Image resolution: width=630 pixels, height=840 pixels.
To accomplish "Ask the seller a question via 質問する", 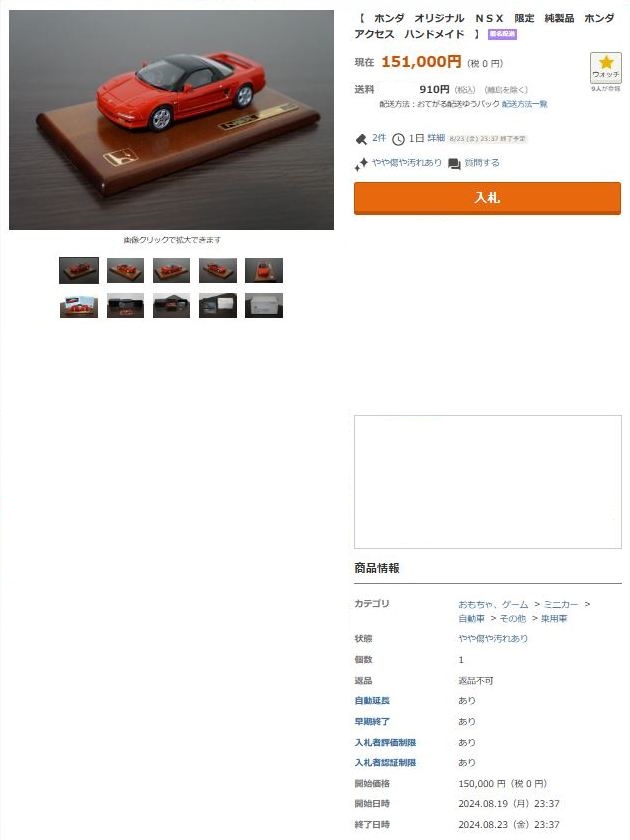I will click(481, 163).
